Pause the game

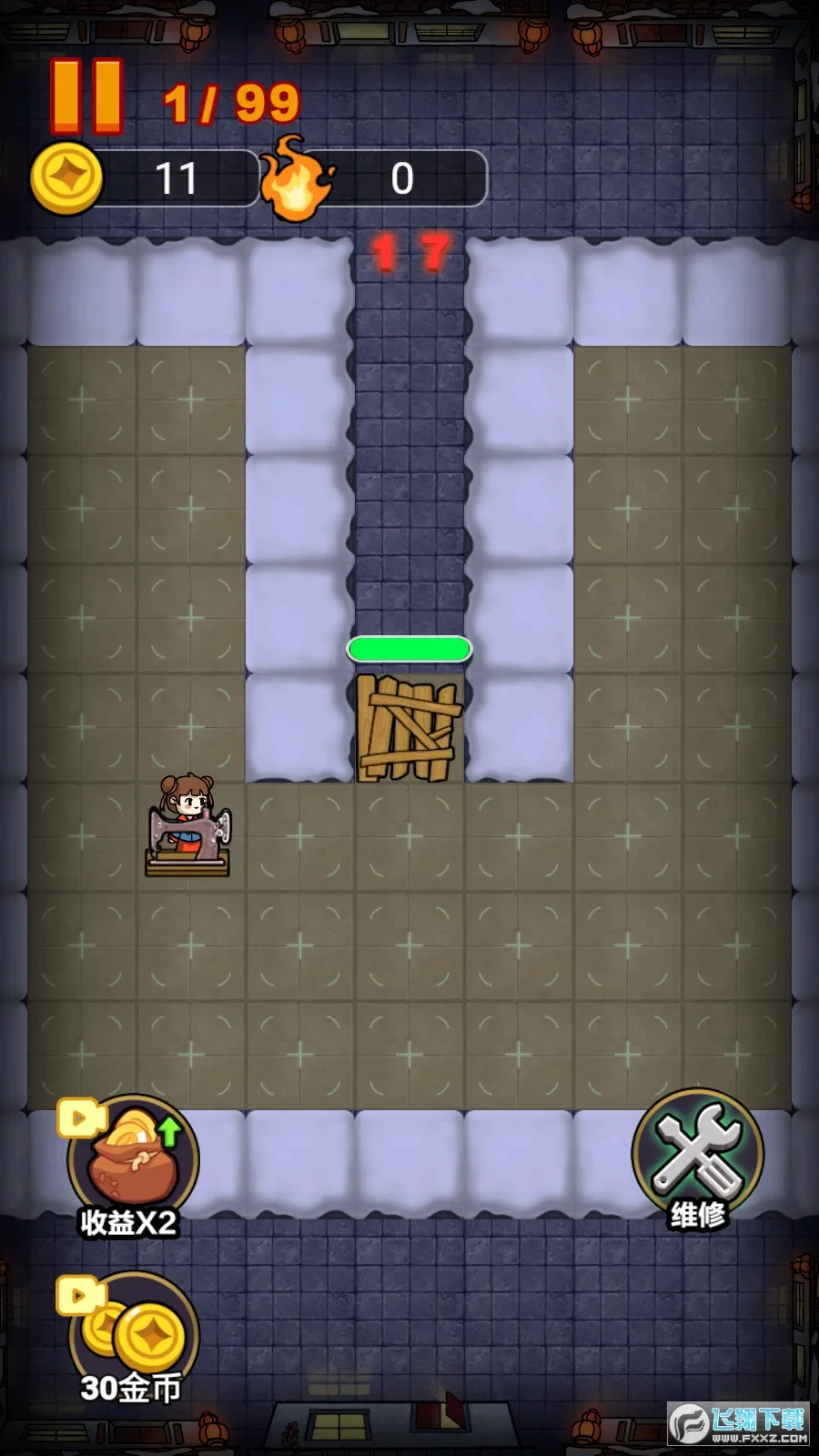pyautogui.click(x=86, y=96)
